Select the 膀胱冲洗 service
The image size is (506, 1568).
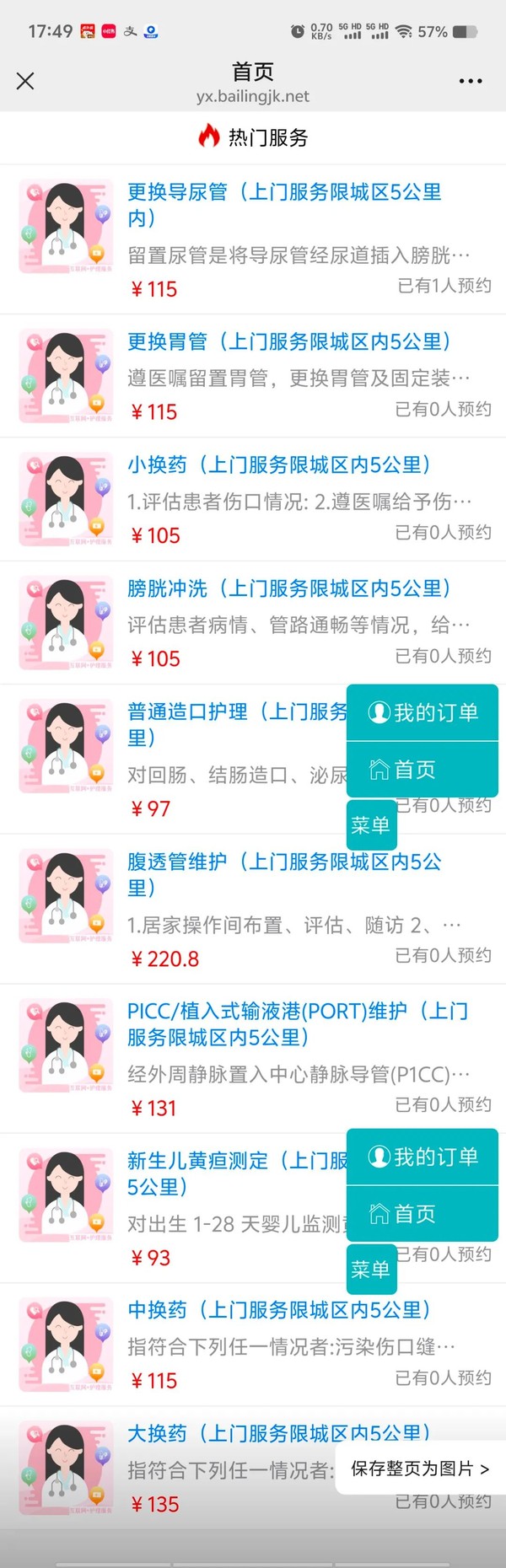click(x=288, y=588)
